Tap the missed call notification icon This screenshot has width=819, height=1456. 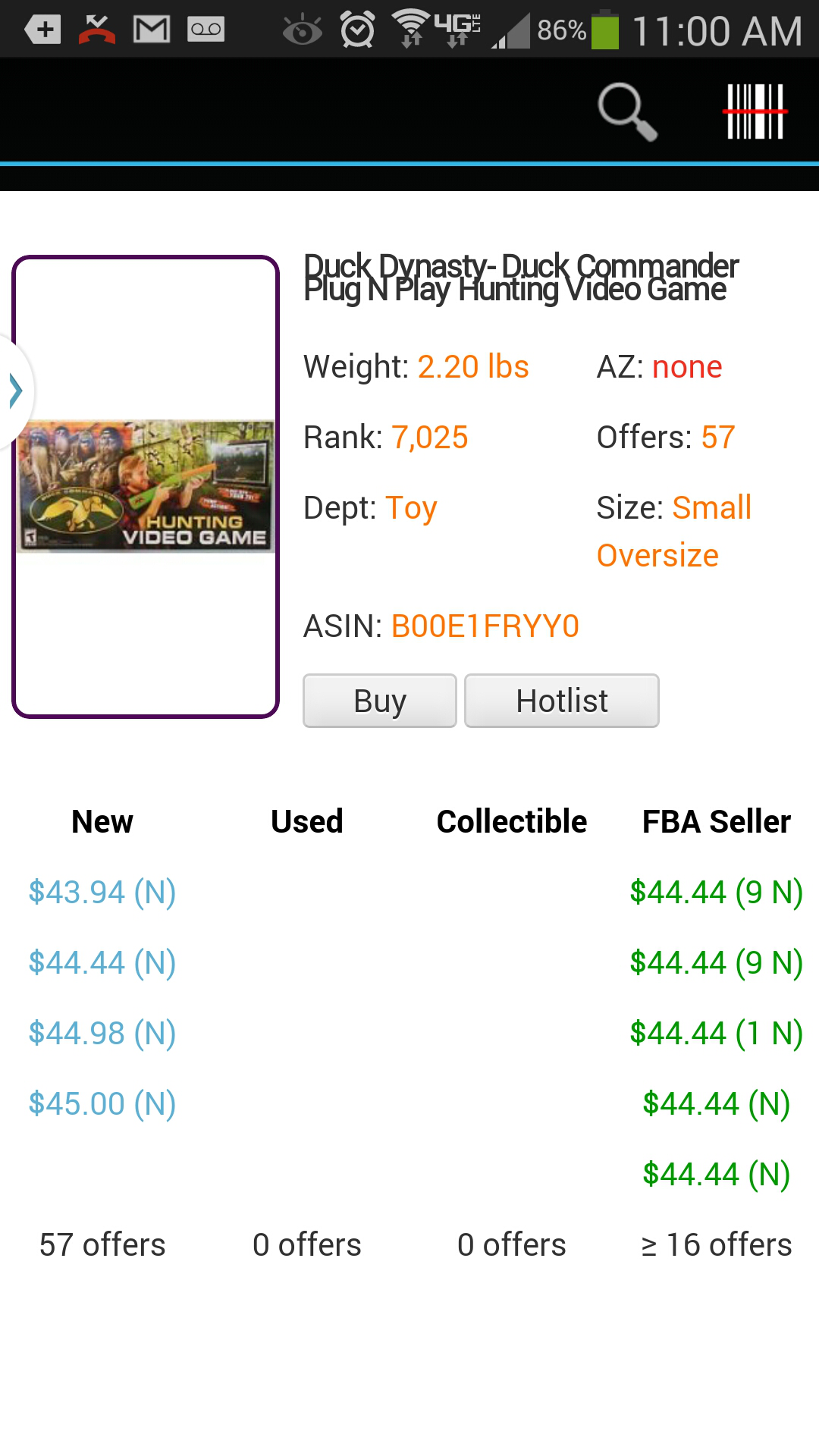(96, 30)
